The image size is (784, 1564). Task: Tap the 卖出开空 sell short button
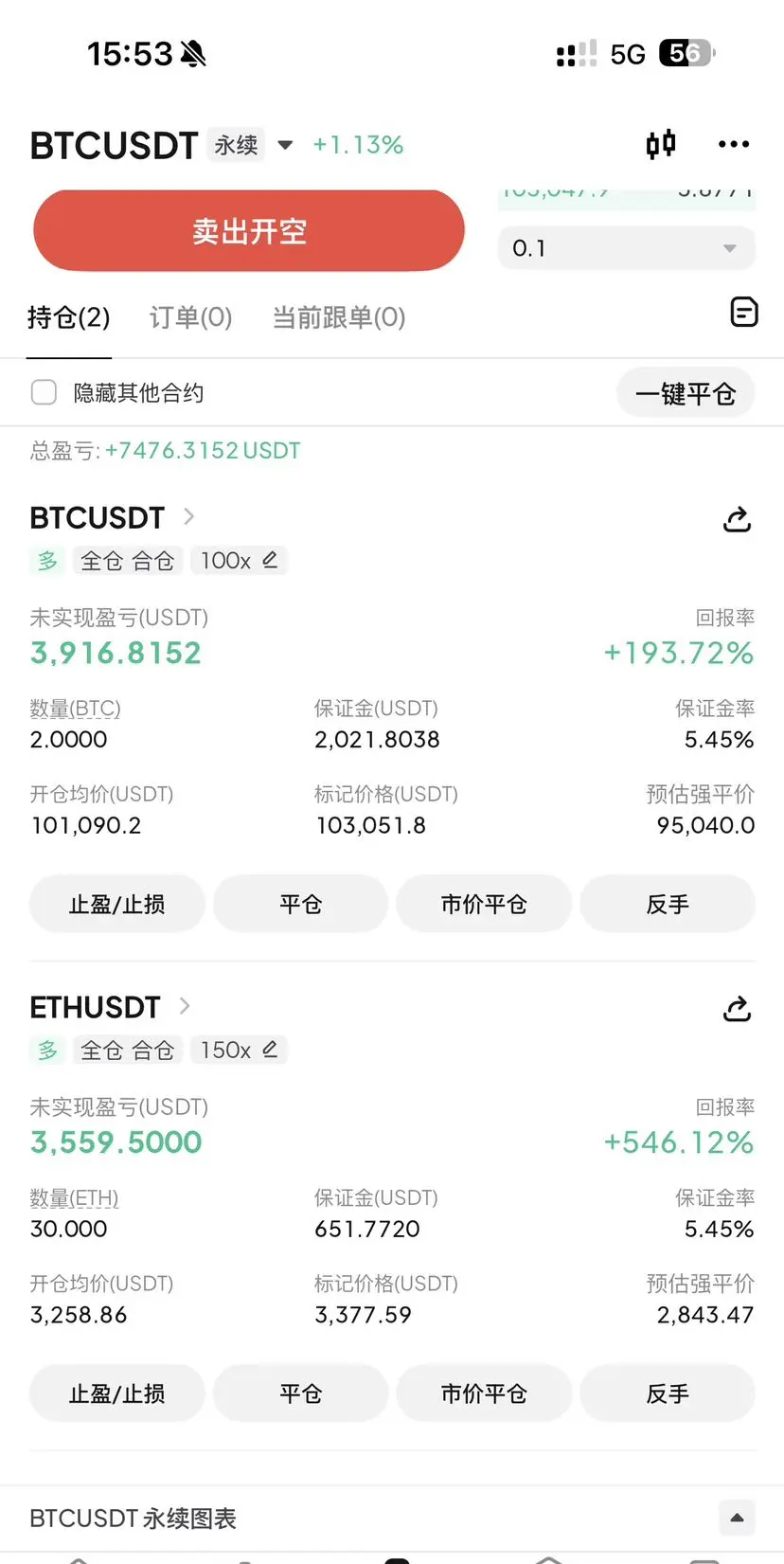tap(249, 231)
